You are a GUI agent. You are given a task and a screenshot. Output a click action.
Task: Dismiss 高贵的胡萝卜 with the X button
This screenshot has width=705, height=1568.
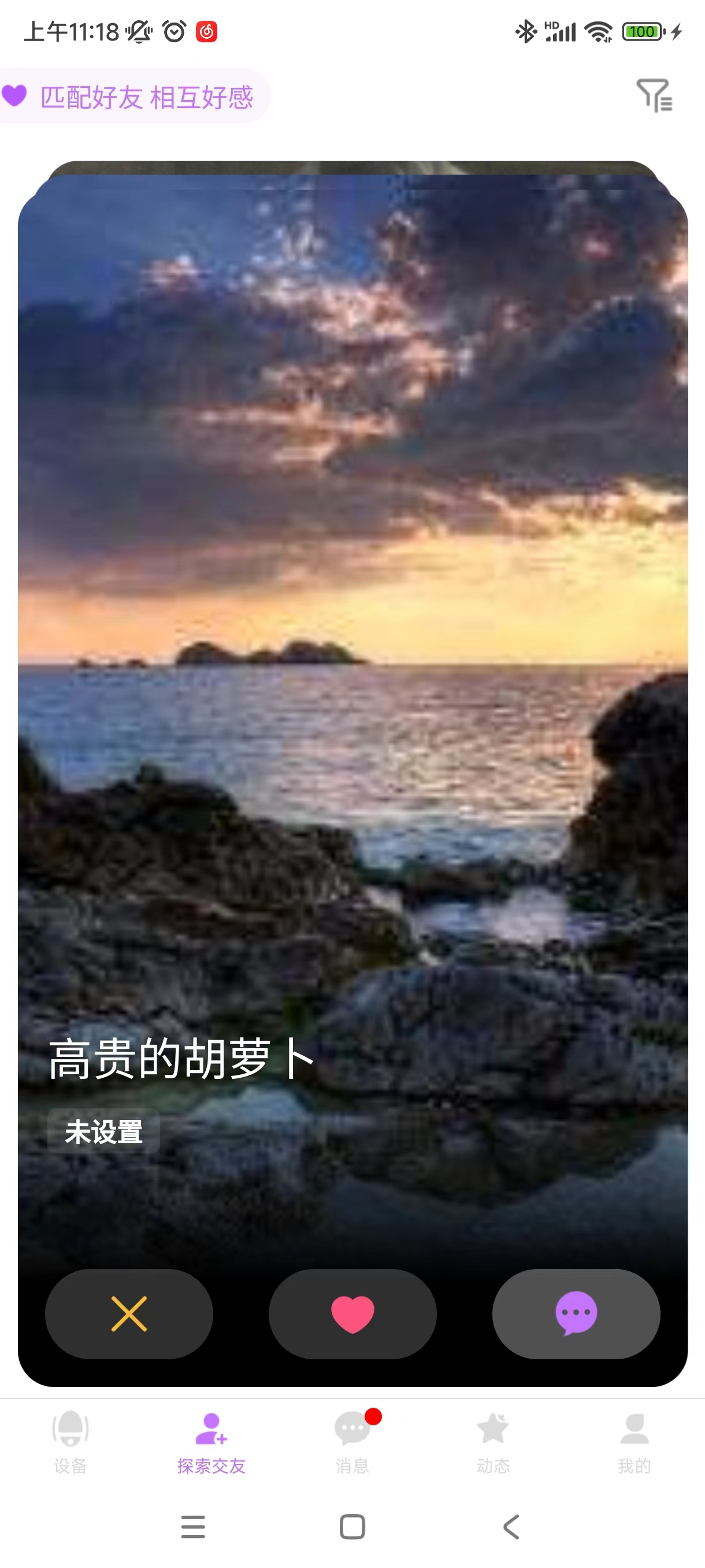129,1314
